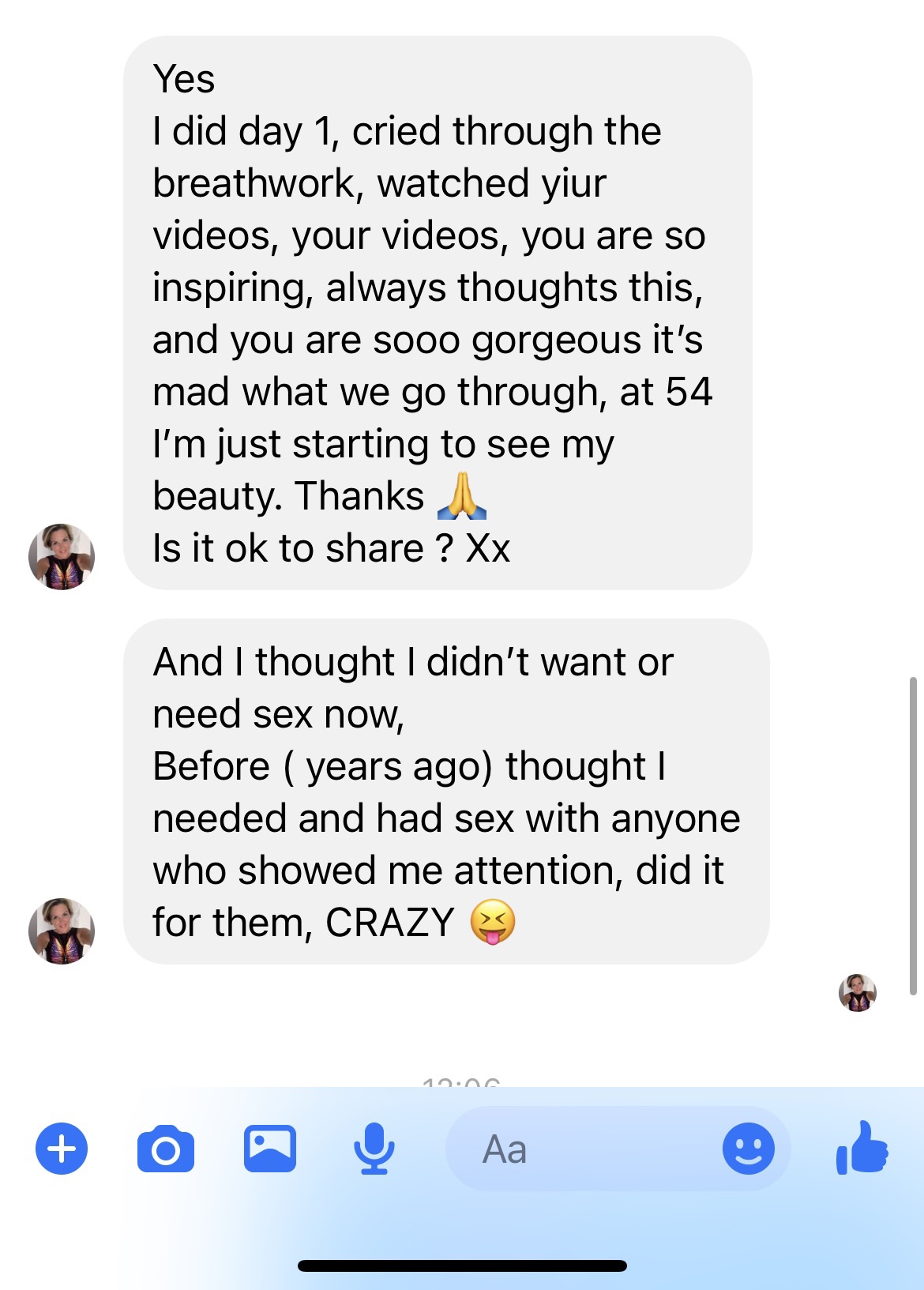Screen dimensions: 924x1290
Task: Send a thumbs-up like
Action: [x=862, y=1148]
